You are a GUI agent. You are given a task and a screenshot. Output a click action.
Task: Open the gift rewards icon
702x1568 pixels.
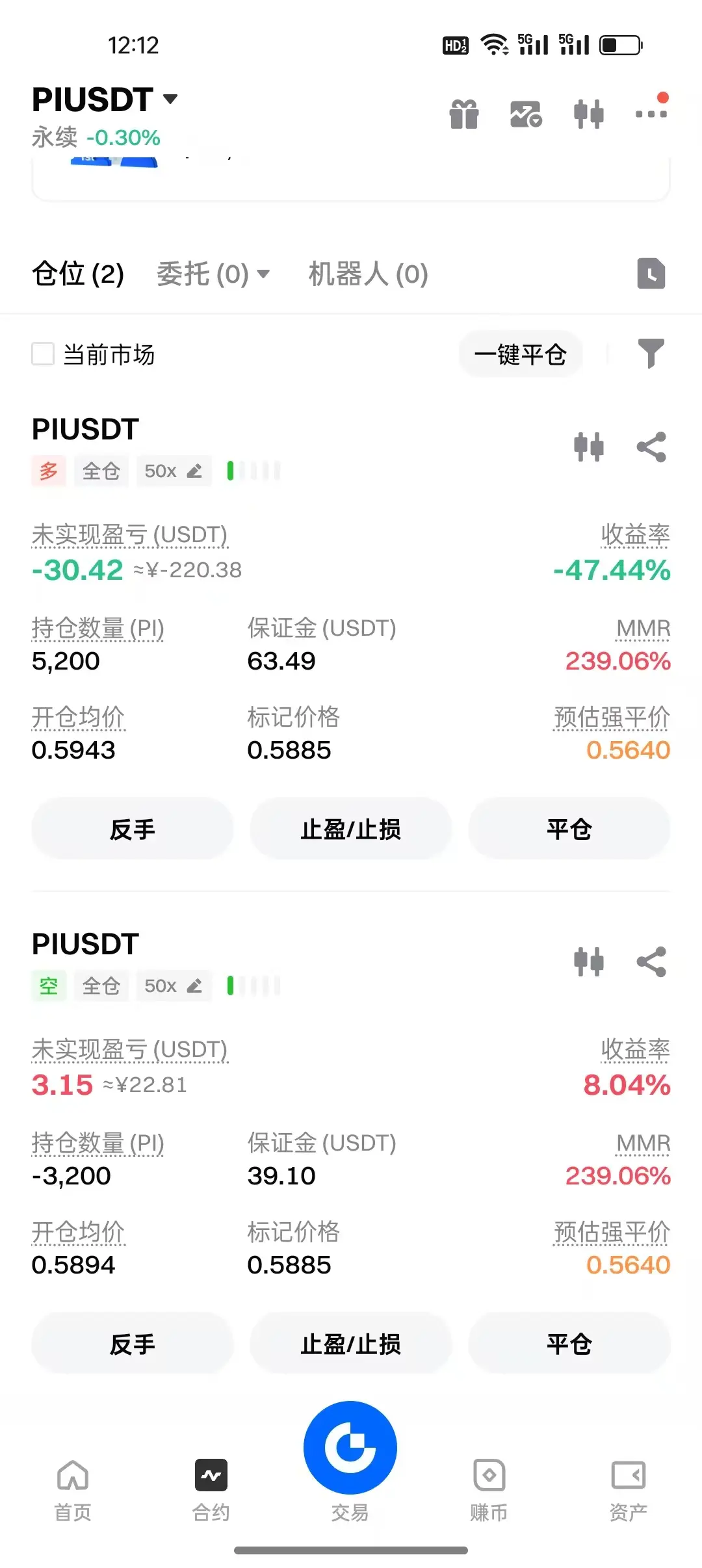click(x=464, y=114)
